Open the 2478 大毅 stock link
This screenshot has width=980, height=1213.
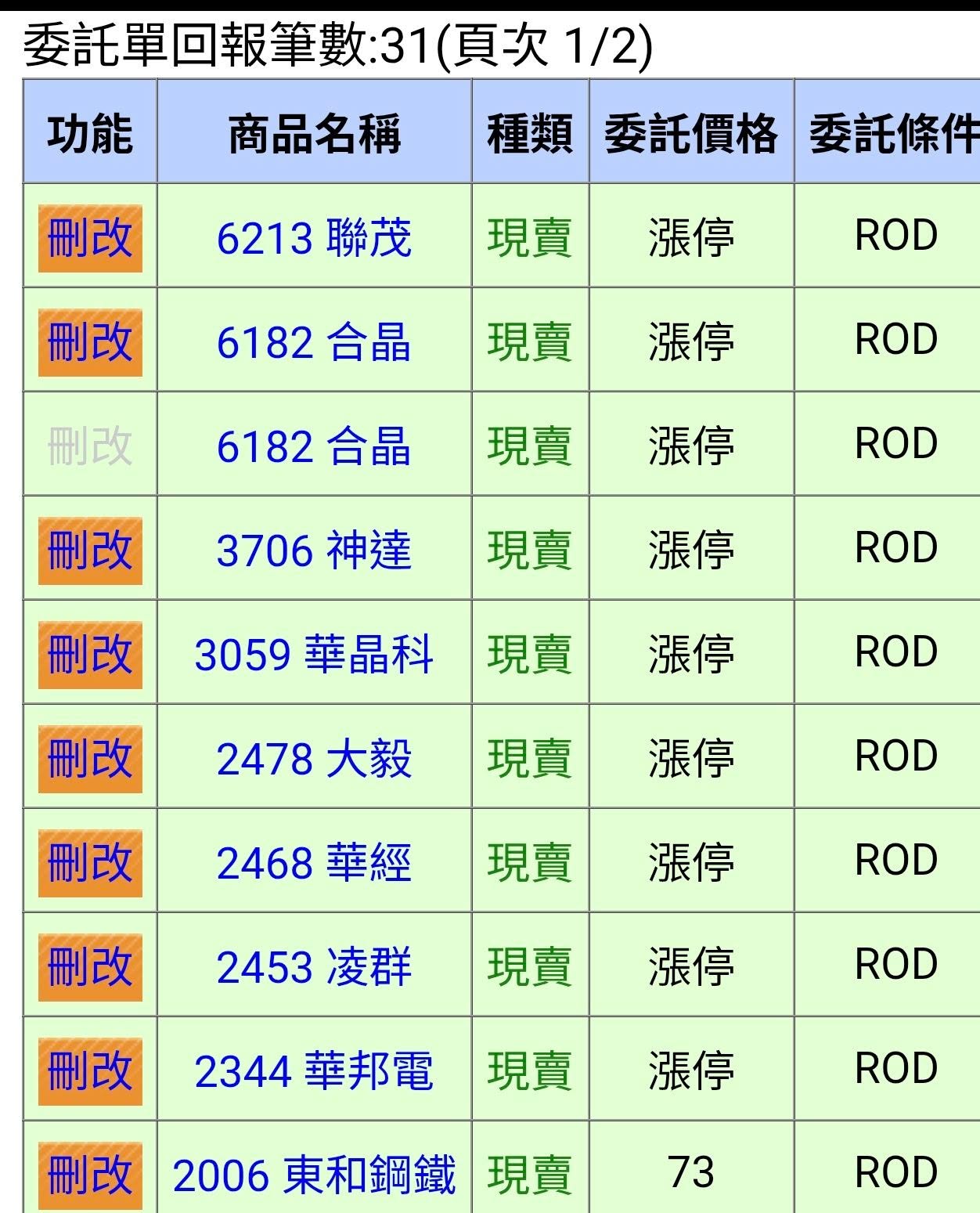click(x=314, y=759)
